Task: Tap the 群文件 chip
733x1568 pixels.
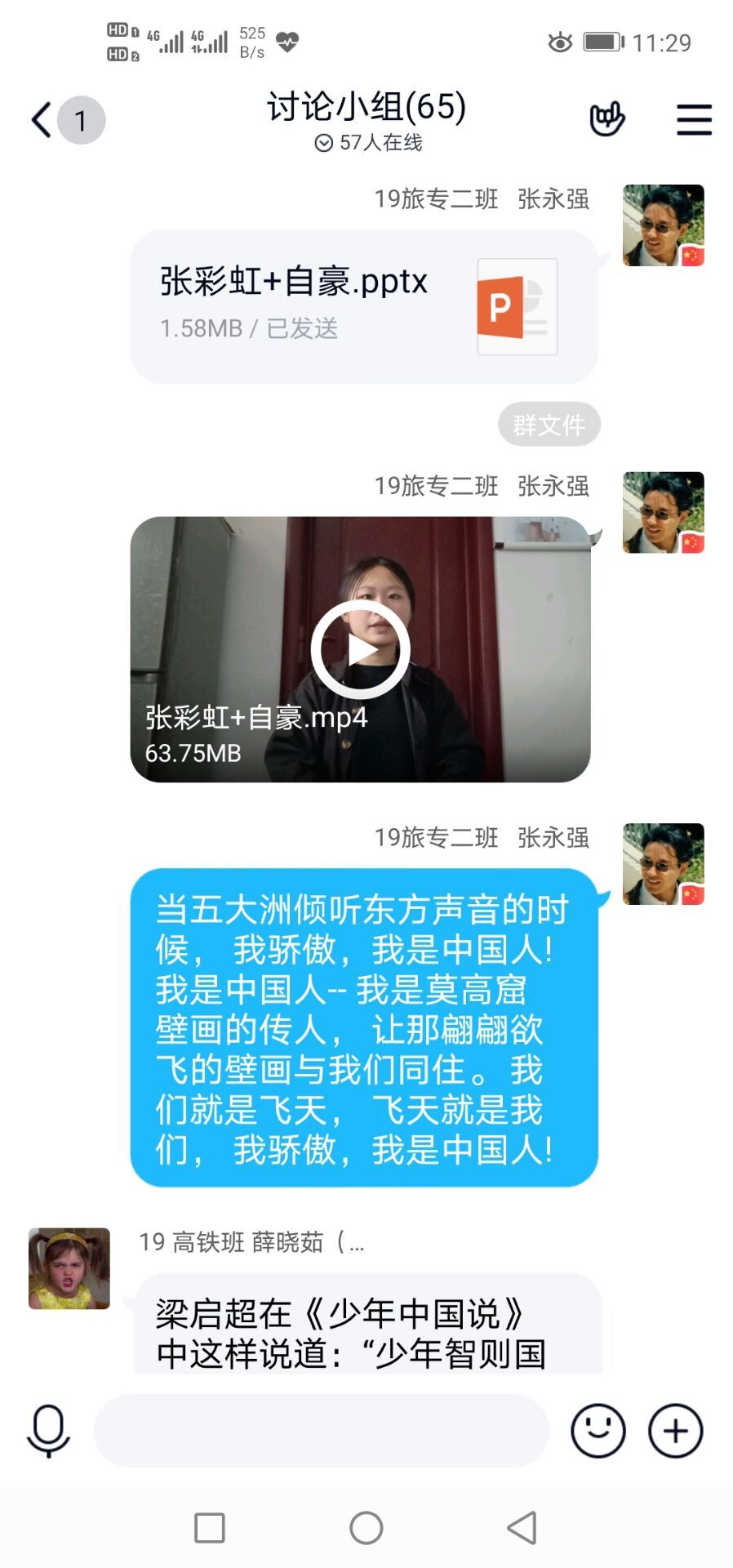Action: tap(549, 425)
